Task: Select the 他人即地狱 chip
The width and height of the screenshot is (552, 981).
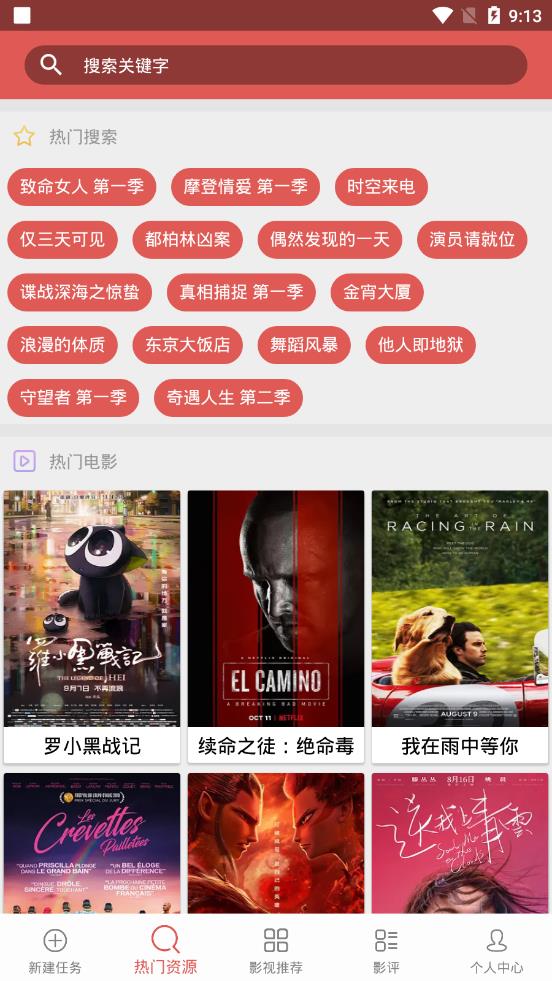Action: tap(421, 345)
